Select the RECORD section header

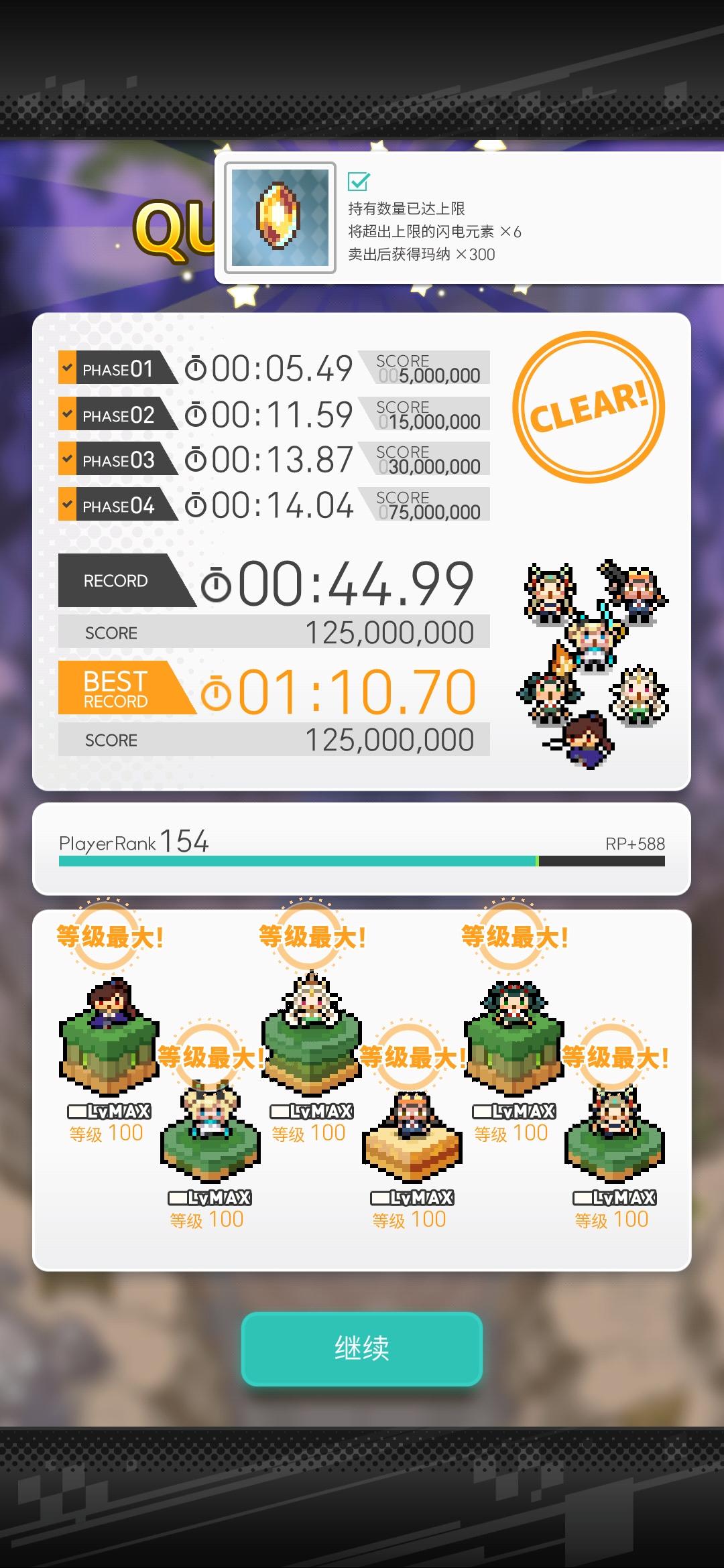pyautogui.click(x=117, y=582)
